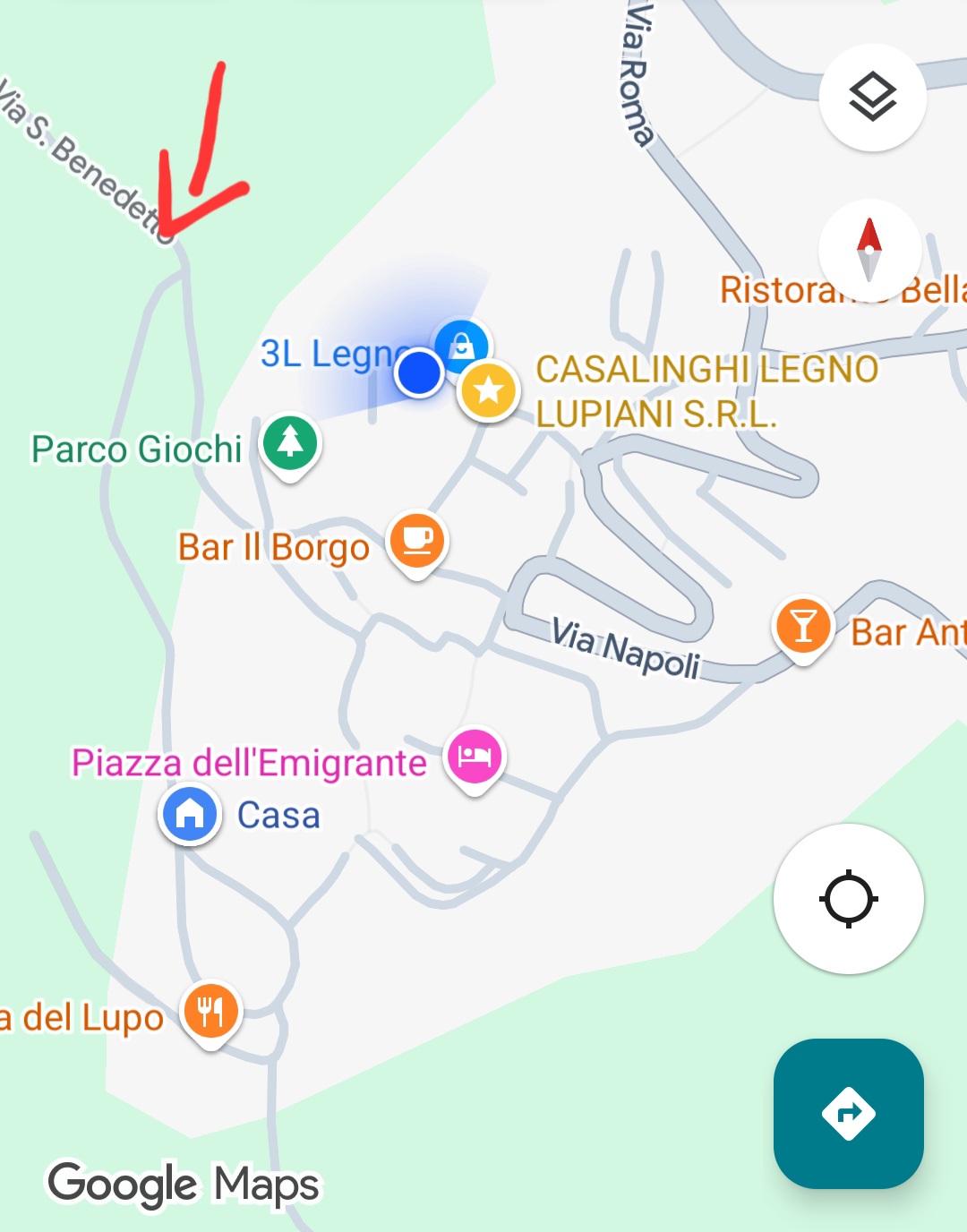Select the Piazza dell'Emigrante lodging pin
Viewport: 967px width, 1232px height.
click(x=475, y=757)
